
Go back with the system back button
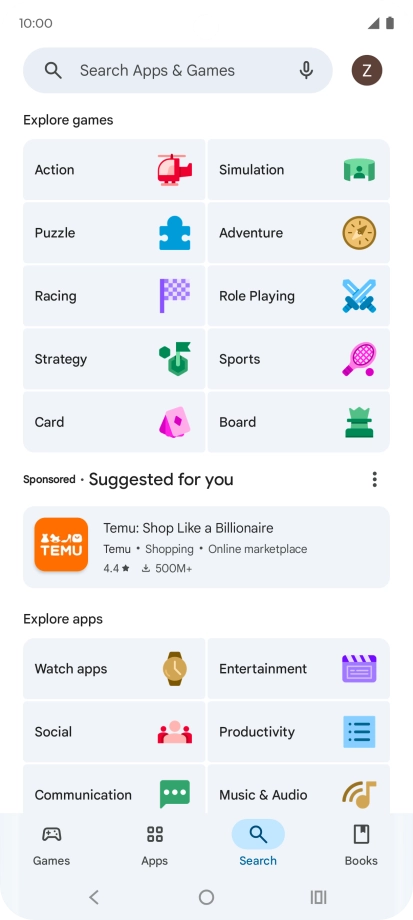[x=94, y=897]
